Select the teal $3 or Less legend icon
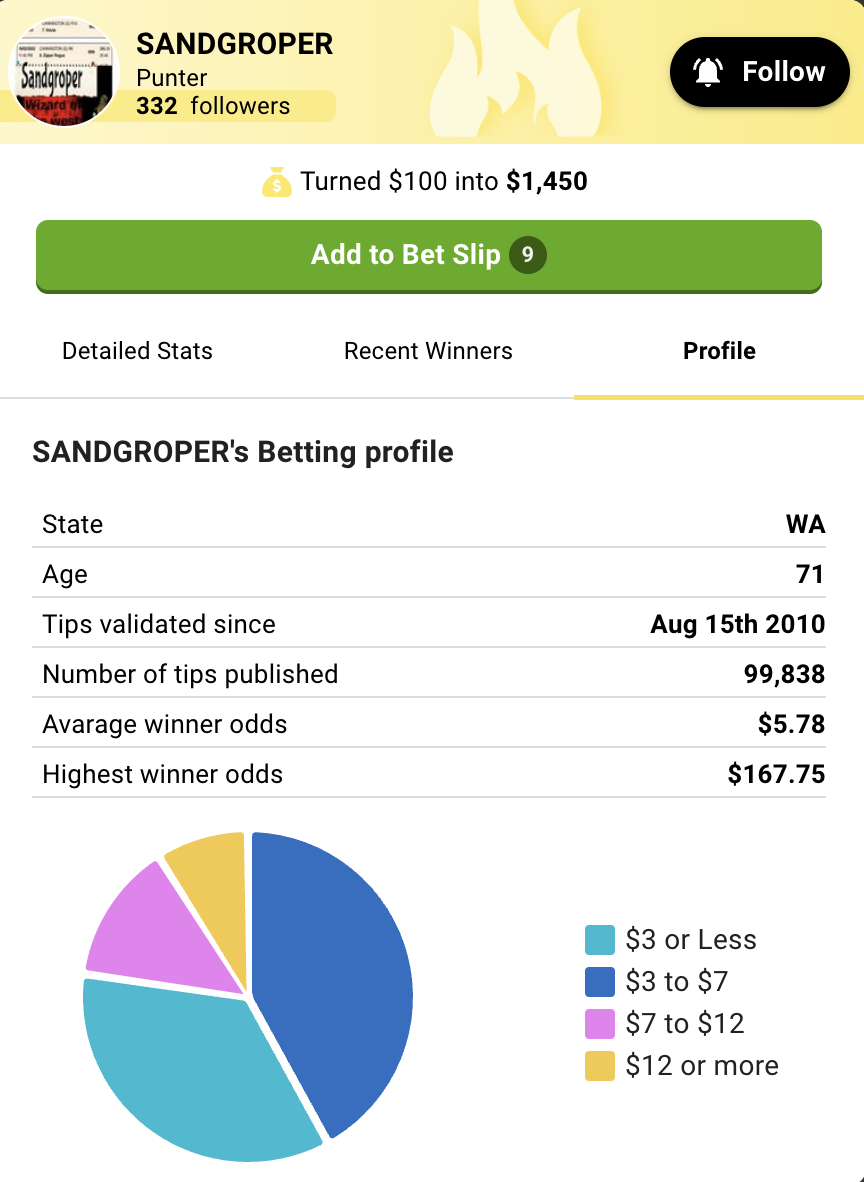Image resolution: width=864 pixels, height=1182 pixels. tap(598, 939)
